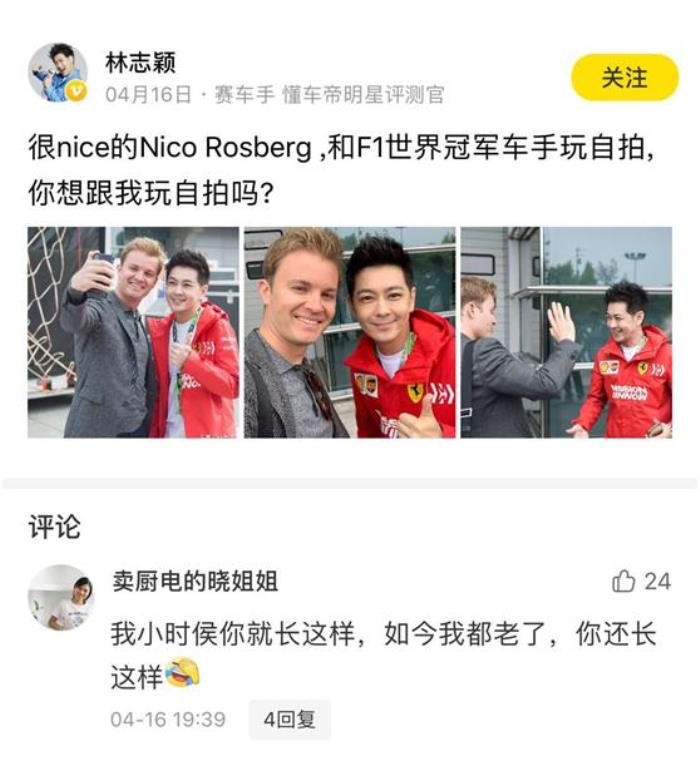Open 卖厨电的晓姐姐's avatar
The height and width of the screenshot is (780, 700).
(61, 597)
